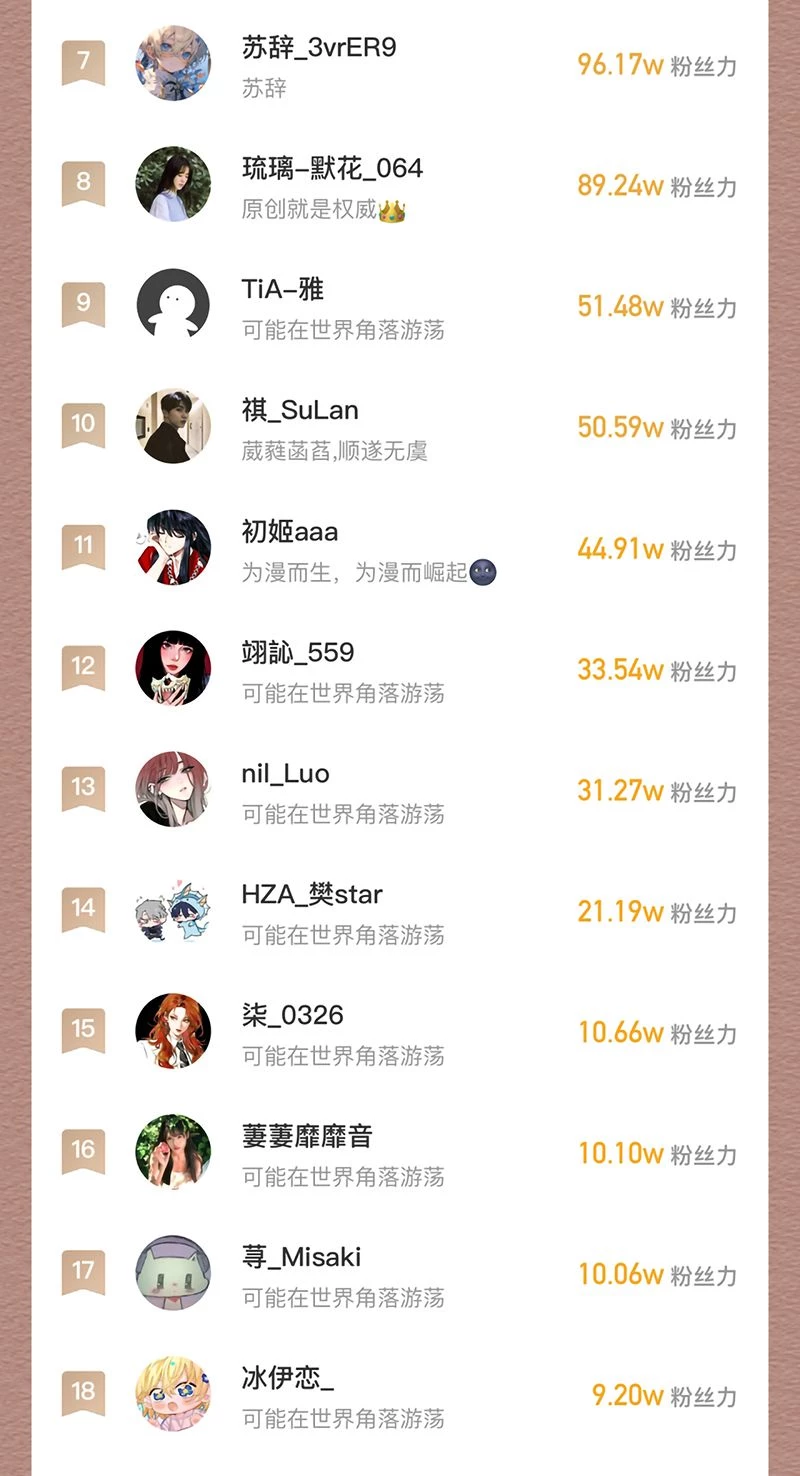Click 琉璃-默花_064's profile avatar
The image size is (800, 1476).
pyautogui.click(x=172, y=184)
